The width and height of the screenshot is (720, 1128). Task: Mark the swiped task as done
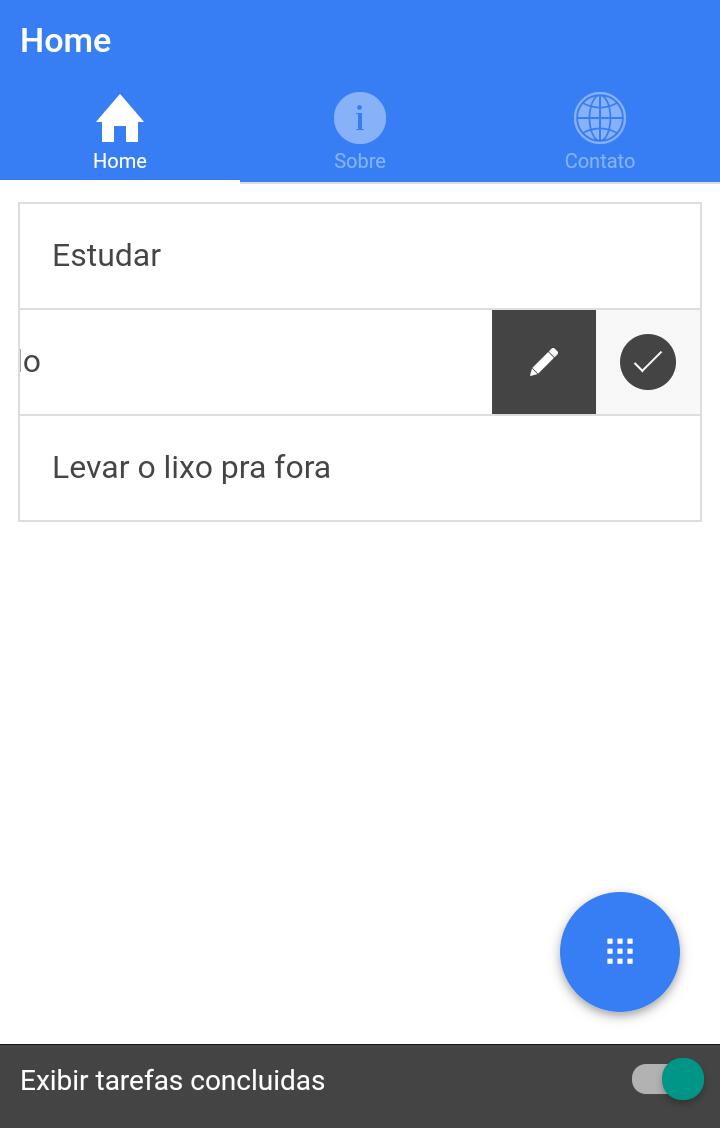[648, 362]
